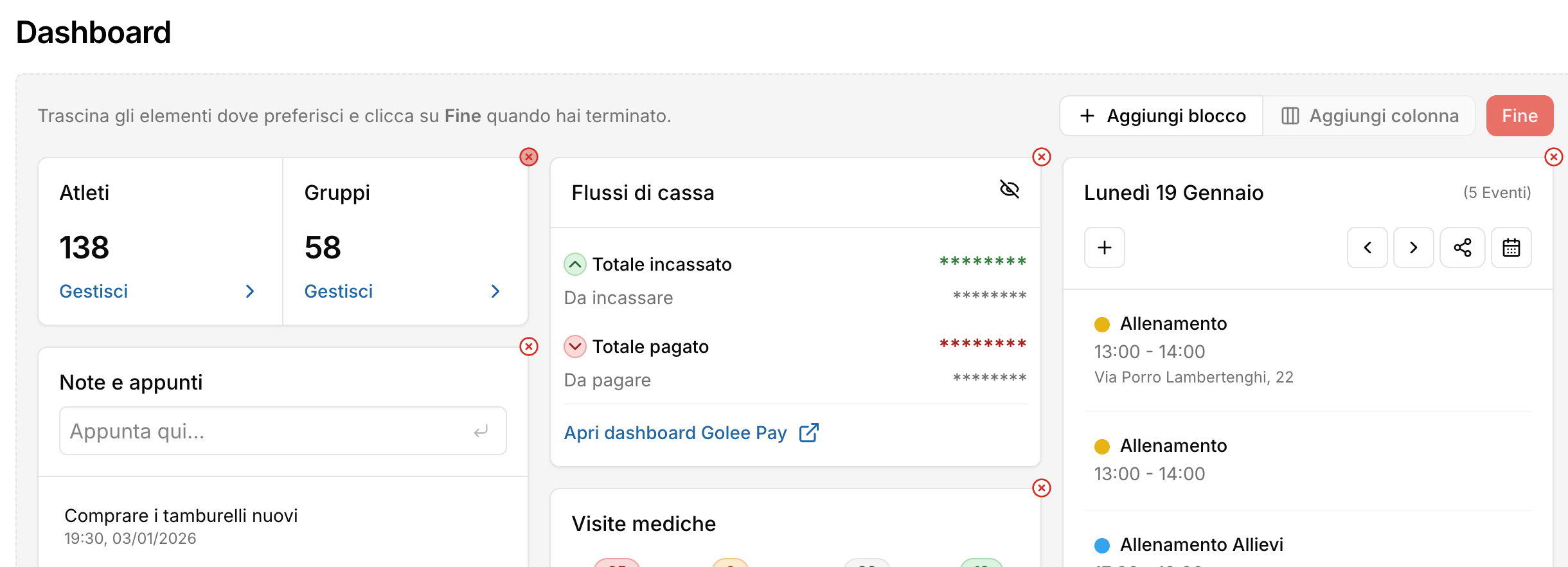Toggle cash flow amounts visibility
This screenshot has height=567, width=1568.
tap(1010, 189)
